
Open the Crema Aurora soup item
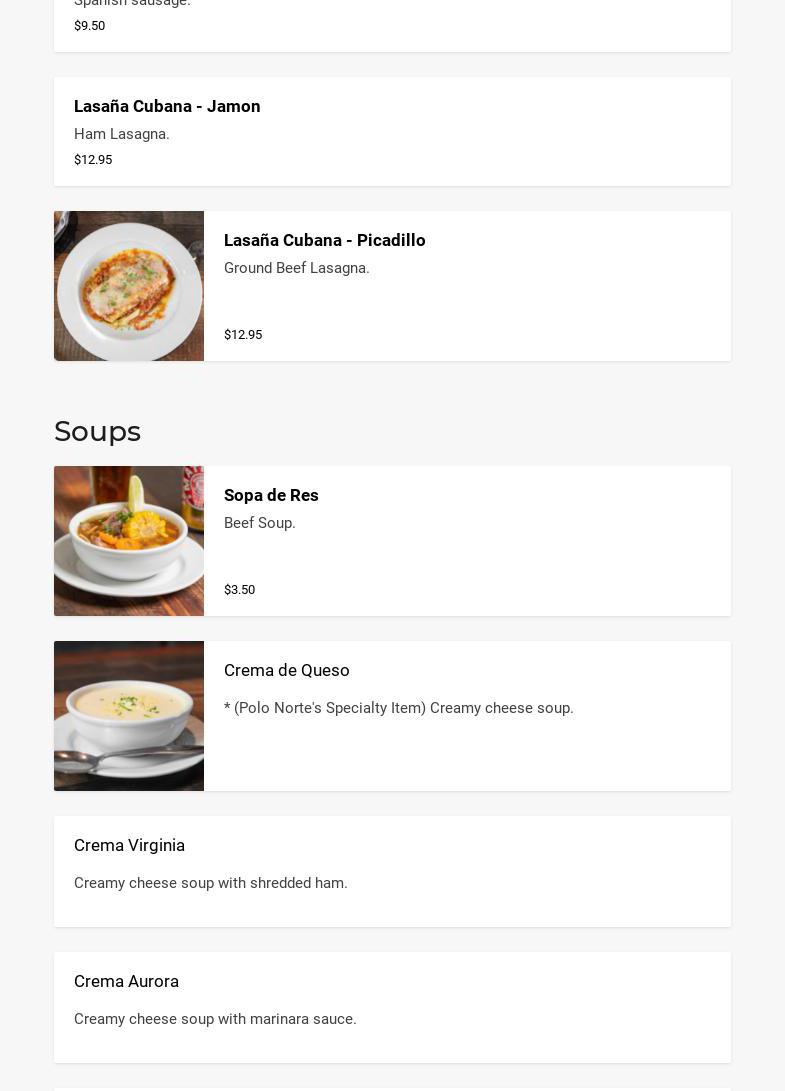click(392, 1007)
